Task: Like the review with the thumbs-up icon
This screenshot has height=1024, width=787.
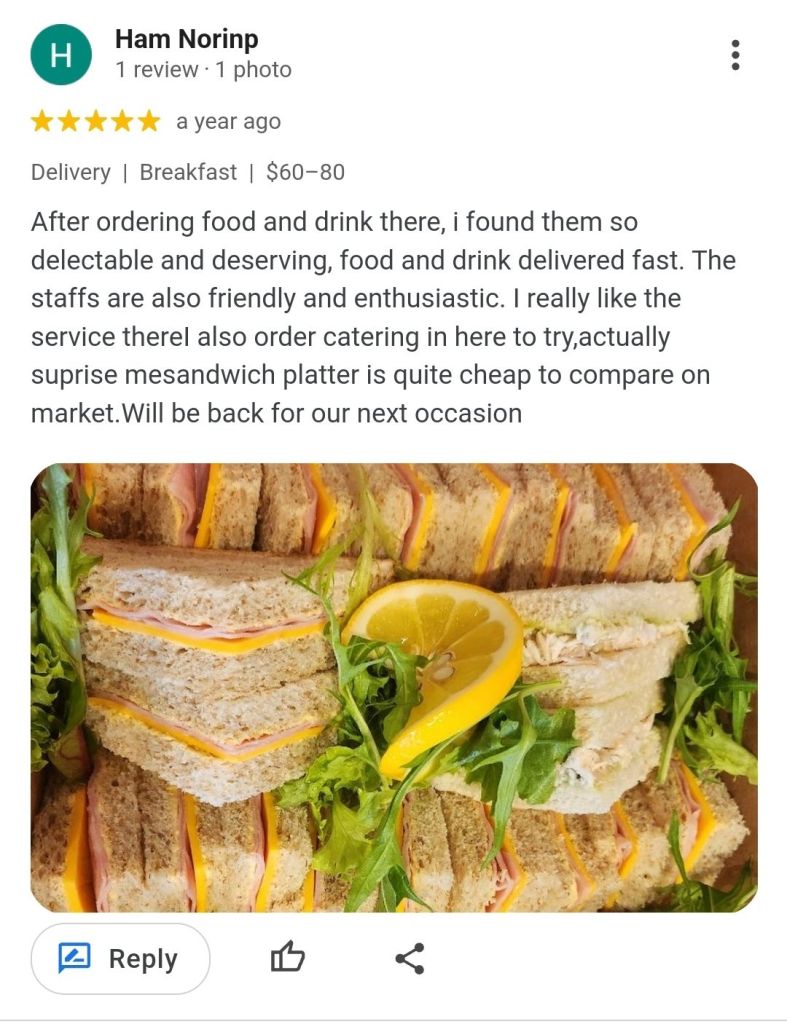Action: tap(288, 958)
